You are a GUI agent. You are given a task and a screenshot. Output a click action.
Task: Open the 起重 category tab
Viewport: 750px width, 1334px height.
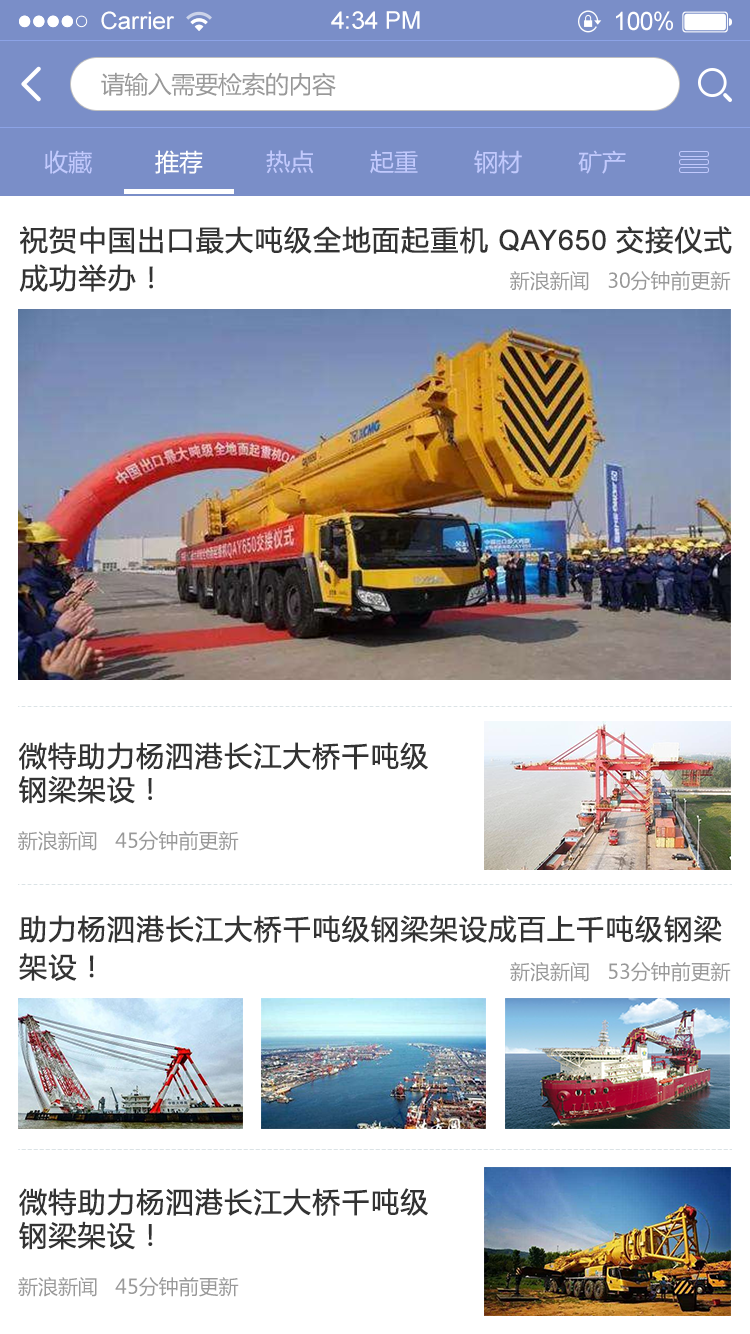pyautogui.click(x=393, y=162)
